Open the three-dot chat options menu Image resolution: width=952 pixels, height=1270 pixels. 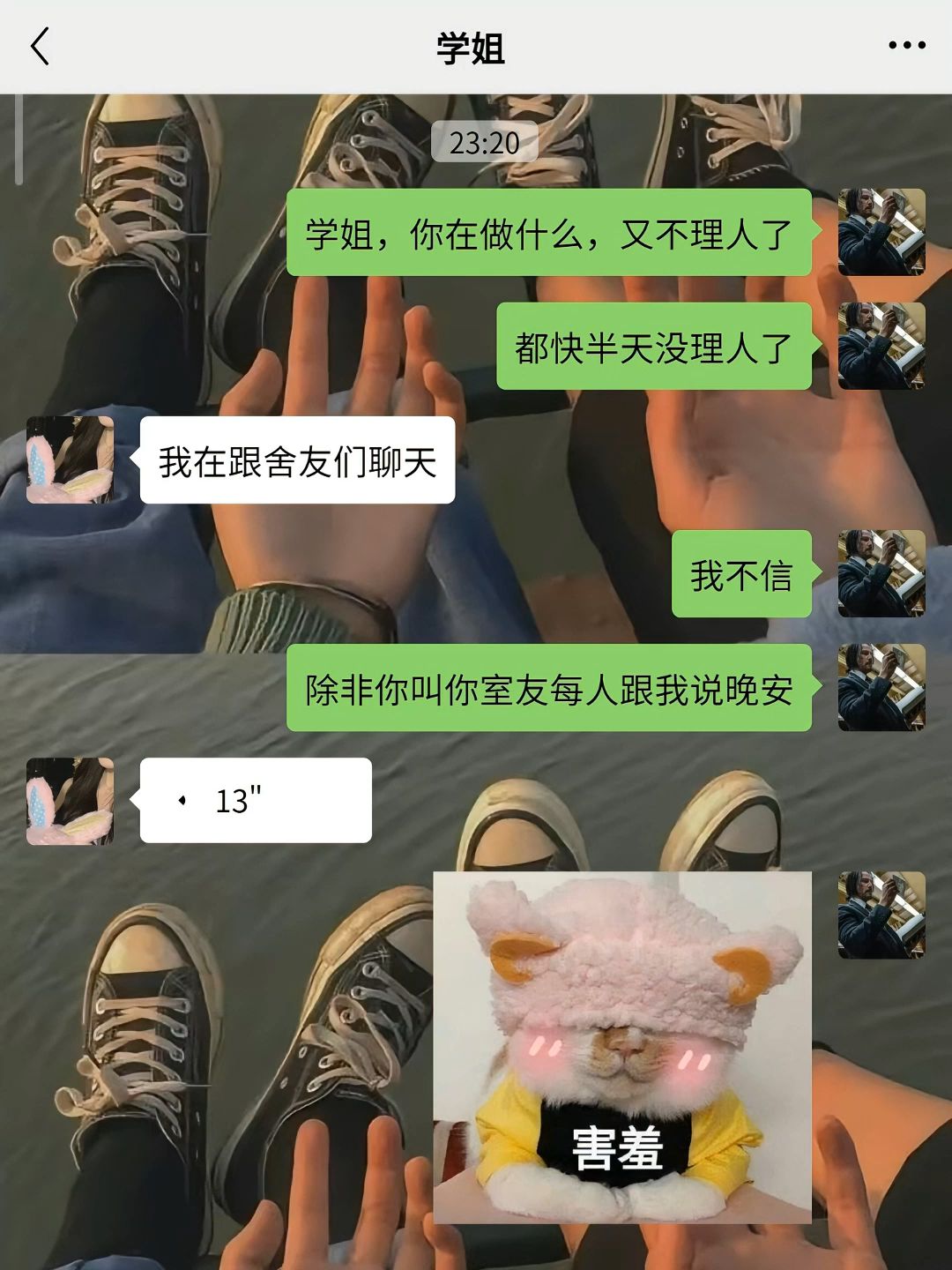click(906, 46)
